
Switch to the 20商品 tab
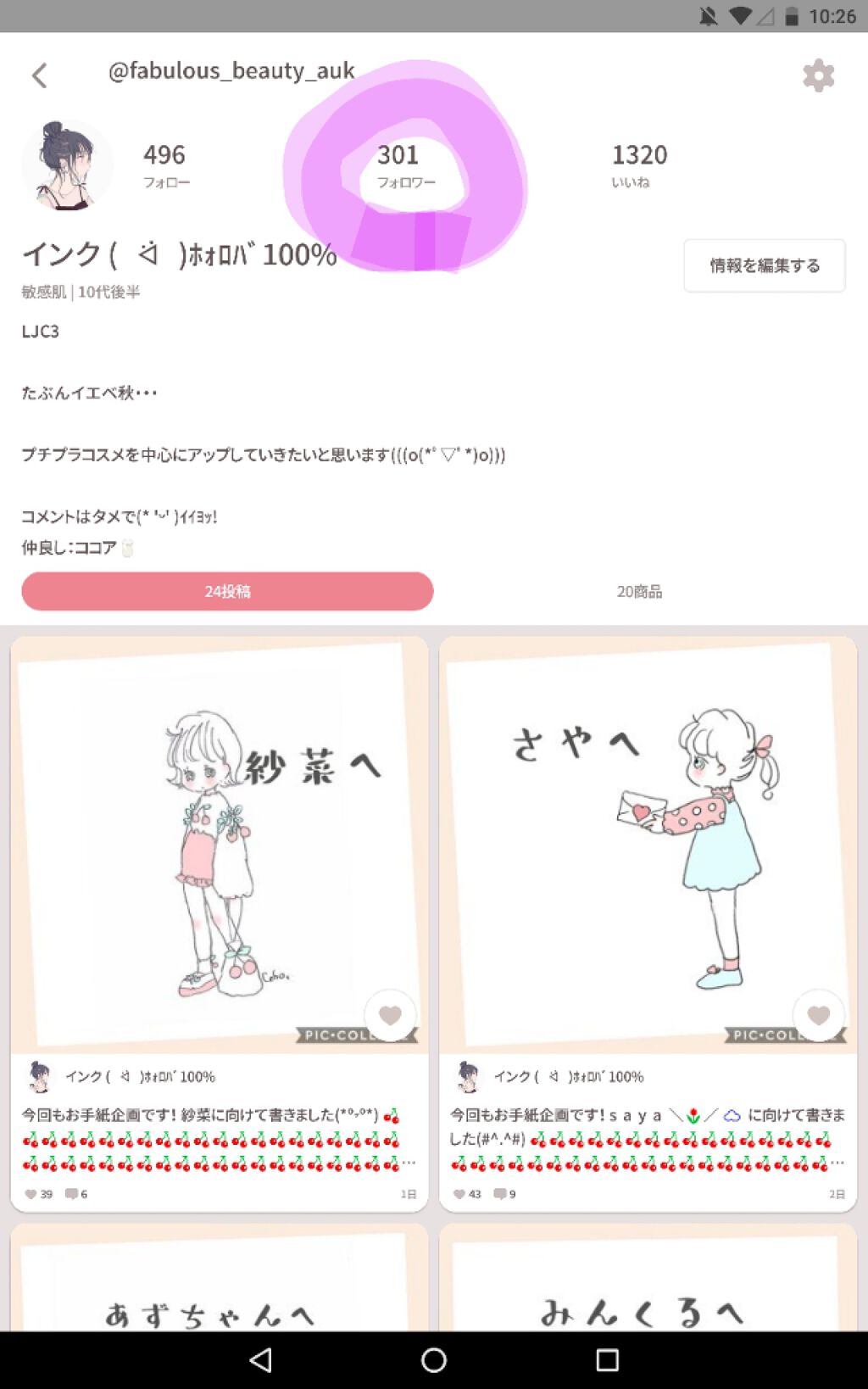pyautogui.click(x=640, y=591)
